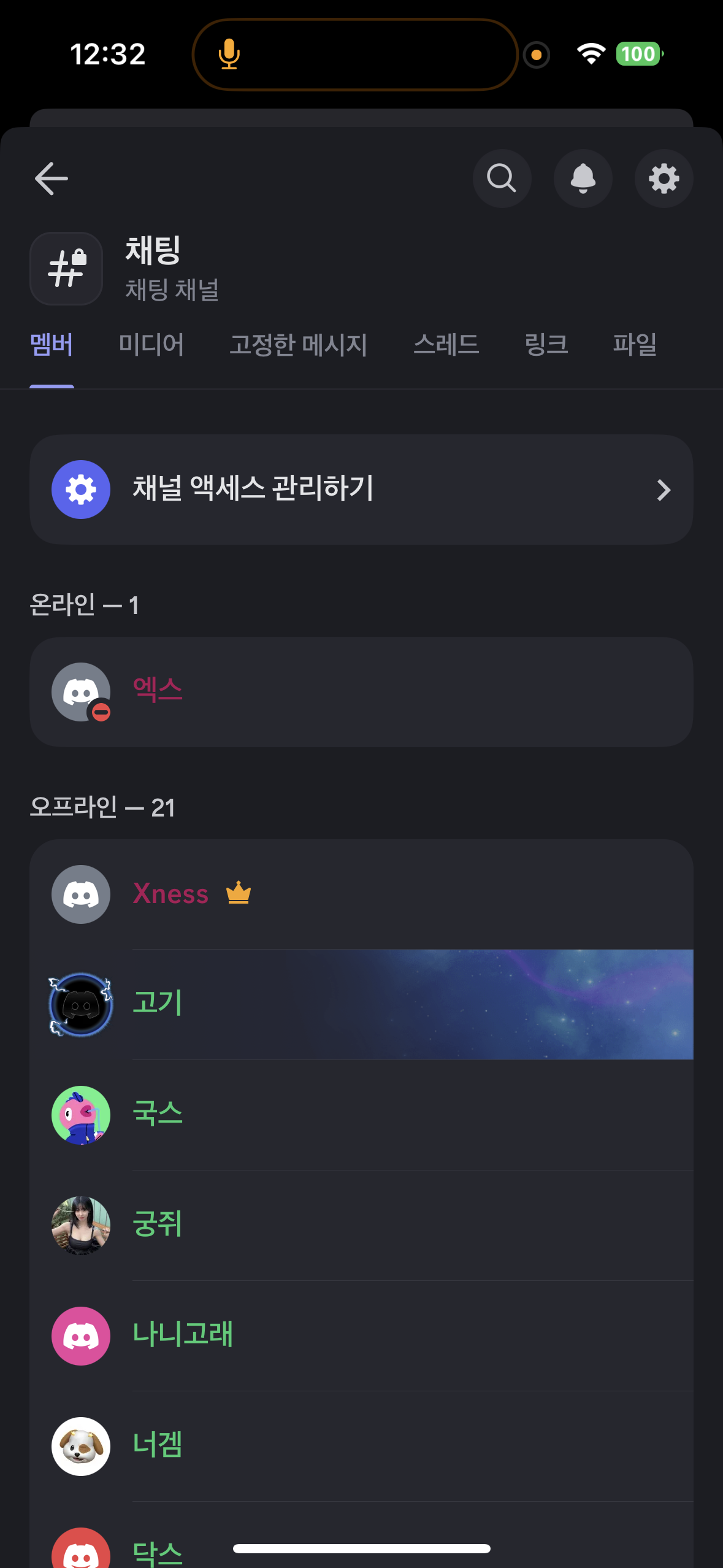
Task: Open channel settings gear icon
Action: tap(664, 179)
